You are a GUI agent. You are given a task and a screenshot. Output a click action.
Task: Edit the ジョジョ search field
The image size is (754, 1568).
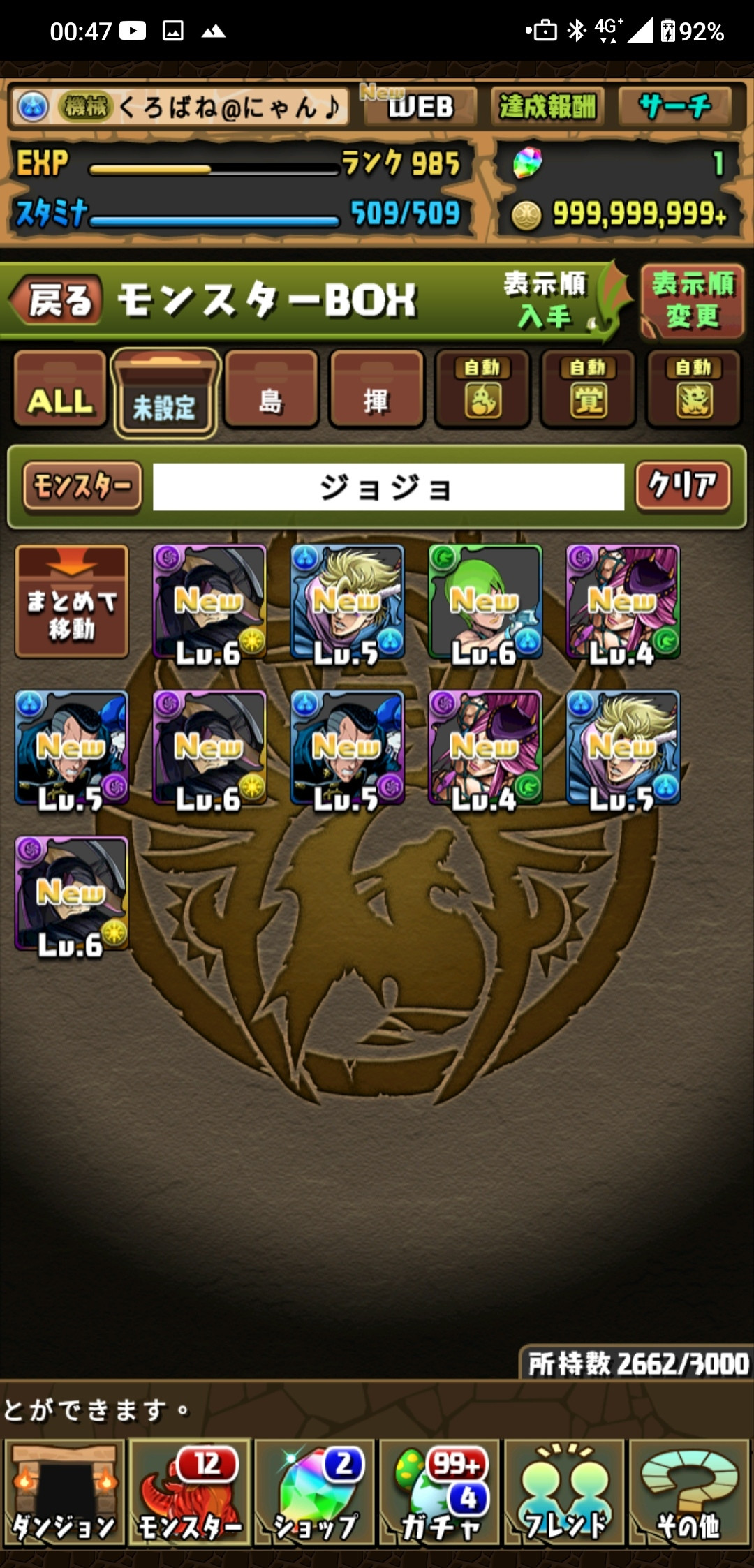tap(387, 487)
